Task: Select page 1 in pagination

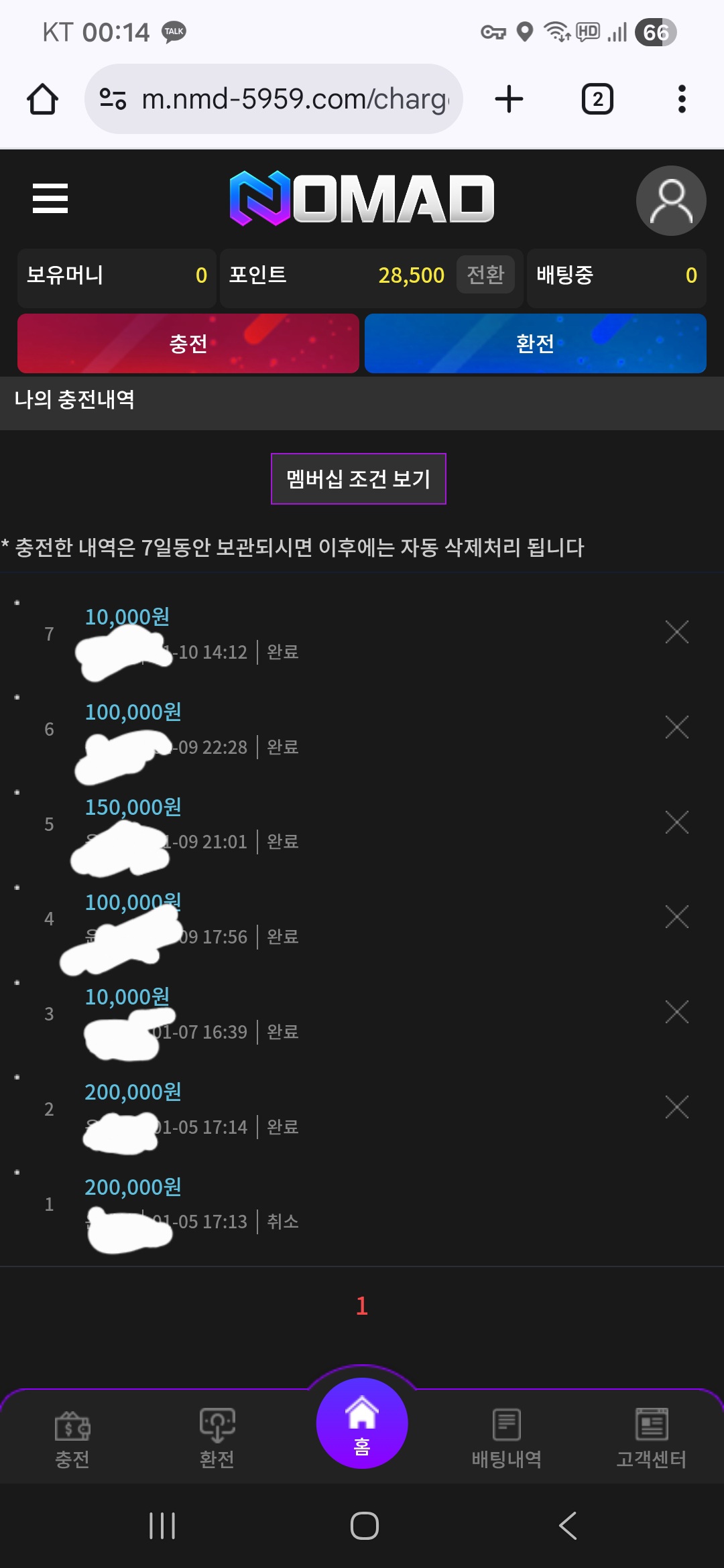Action: 362,1305
